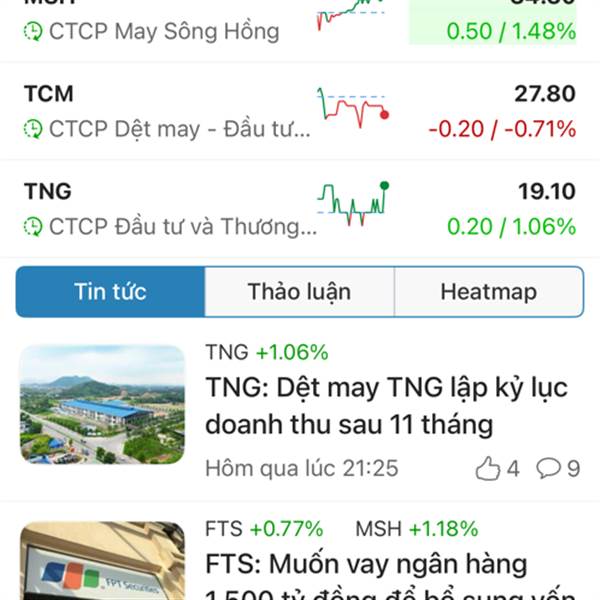Screen dimensions: 600x600
Task: Switch to the Thảo luận tab
Action: pyautogui.click(x=299, y=292)
